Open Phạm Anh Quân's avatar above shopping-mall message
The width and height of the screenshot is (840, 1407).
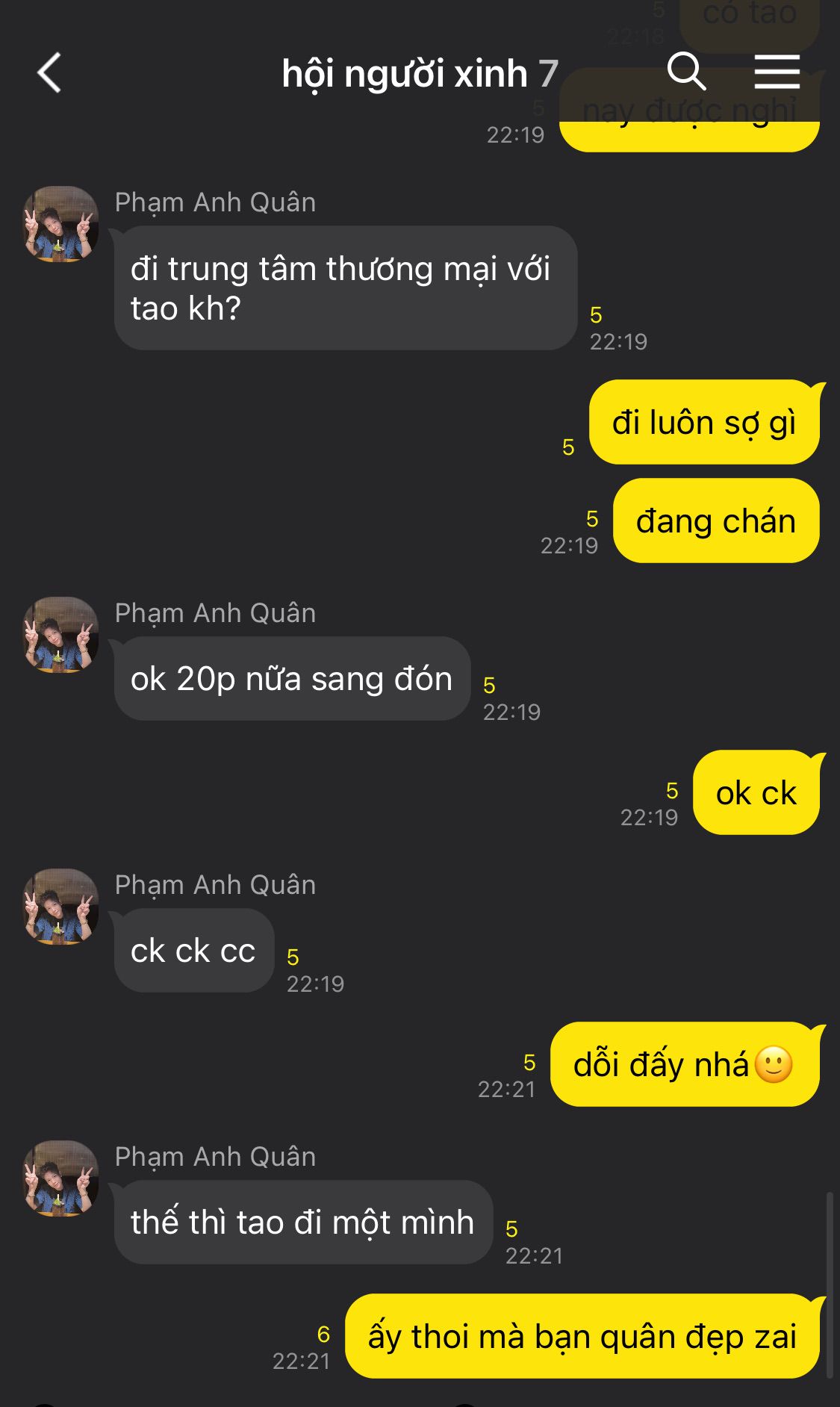(61, 224)
